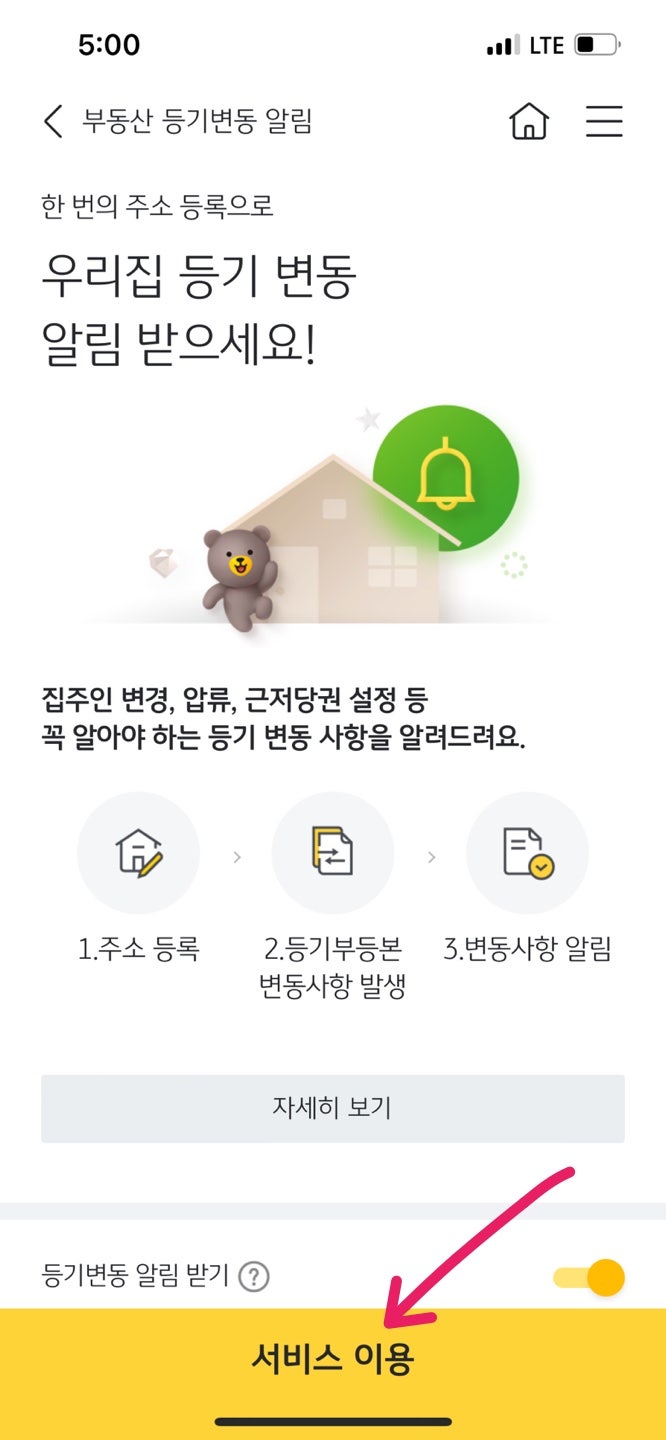Open the hamburger menu
Screen dimensions: 666x1440
(604, 122)
